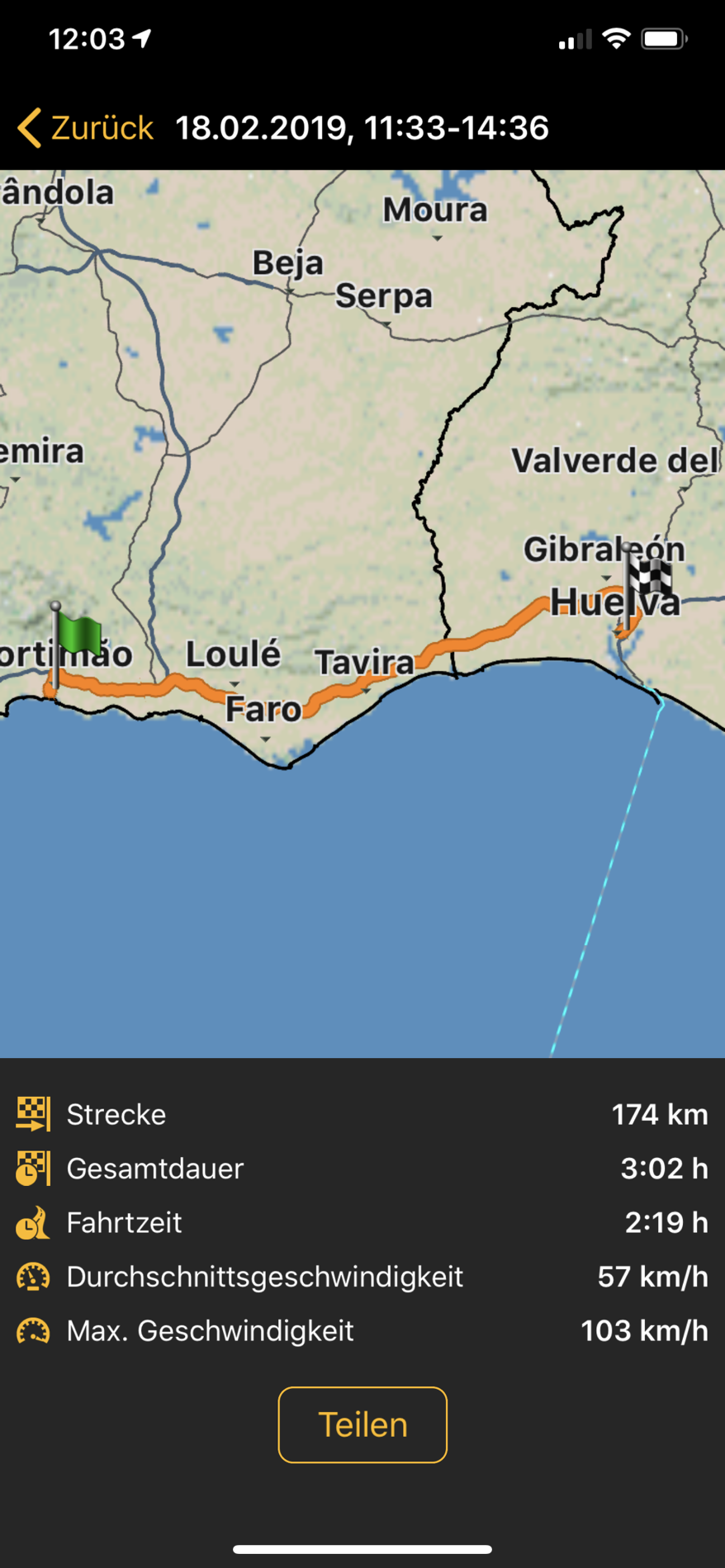Screen dimensions: 725x1568
Task: Share the trip with Teilen button
Action: [362, 1425]
